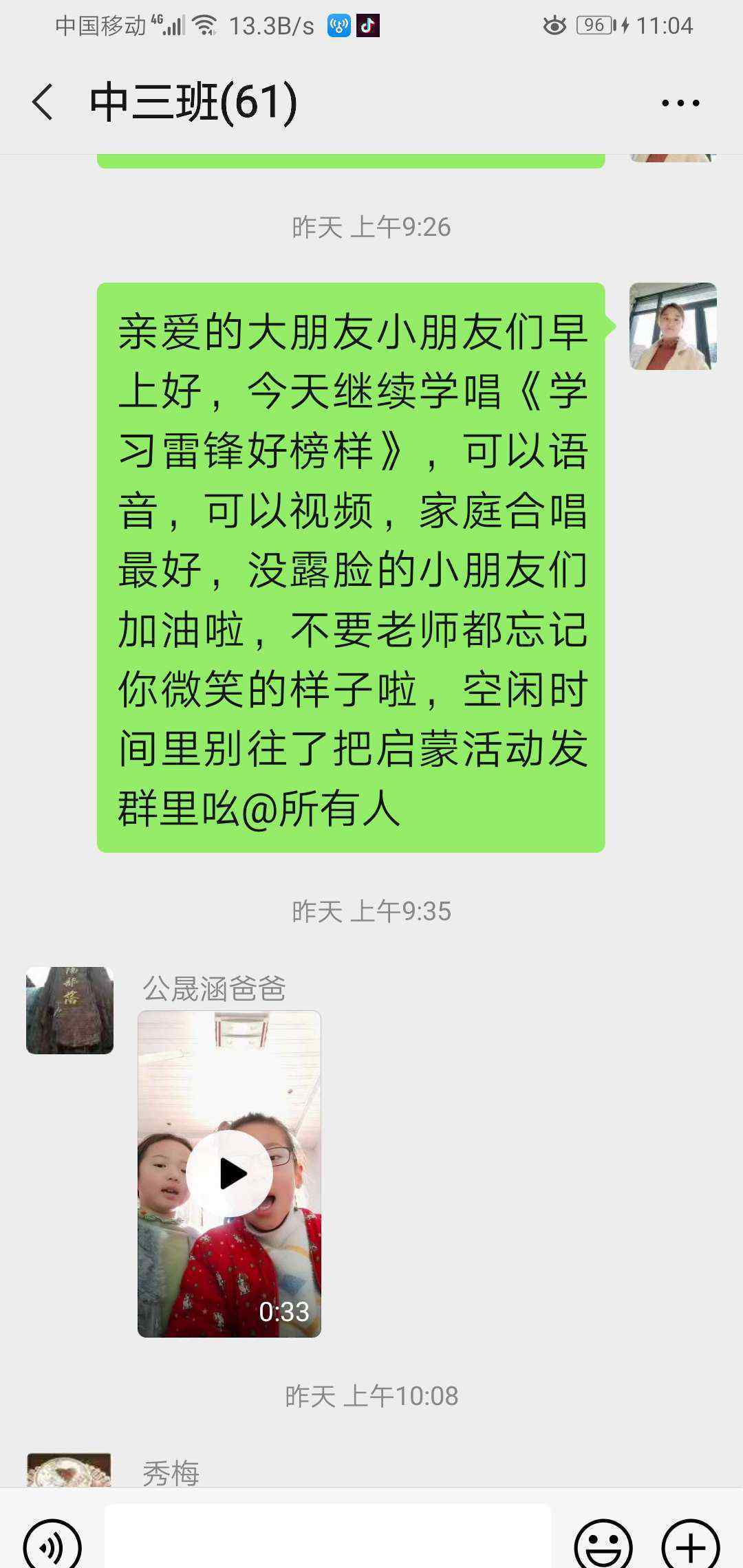Screen dimensions: 743x1568
Task: Play the 0:33 video from 公晟涵爸爸
Action: (229, 1173)
